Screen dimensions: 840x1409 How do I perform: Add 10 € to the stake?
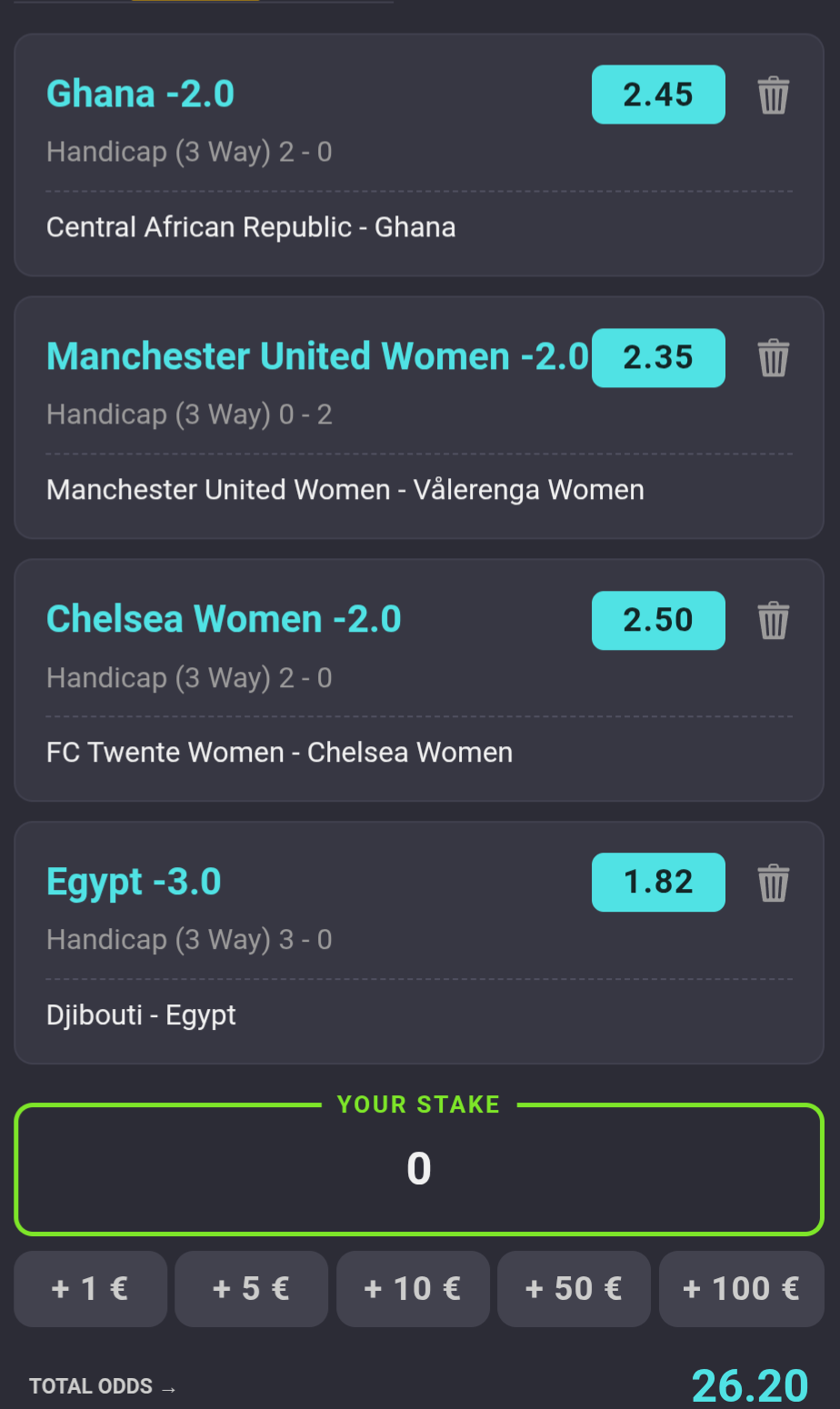[x=413, y=1288]
